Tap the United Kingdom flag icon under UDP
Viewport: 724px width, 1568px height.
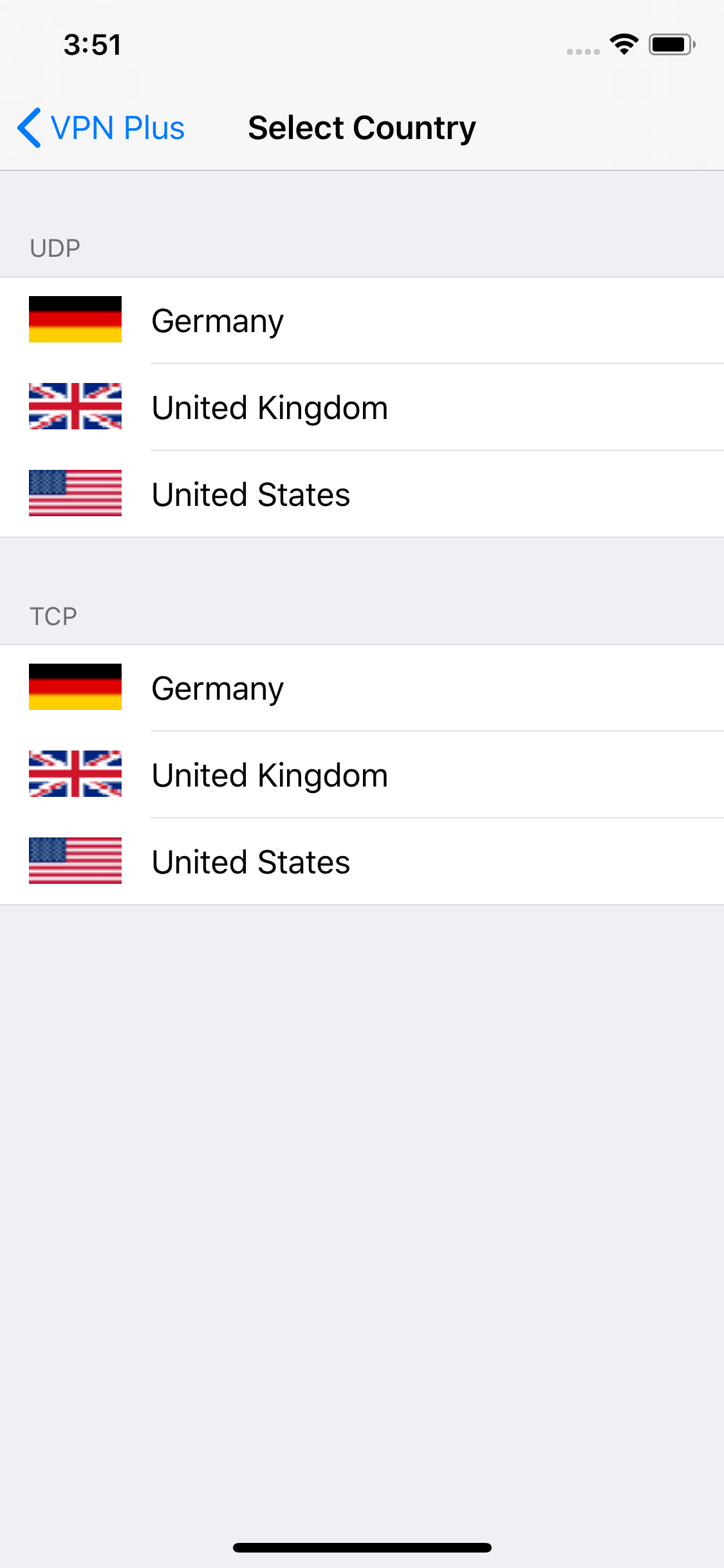[75, 407]
